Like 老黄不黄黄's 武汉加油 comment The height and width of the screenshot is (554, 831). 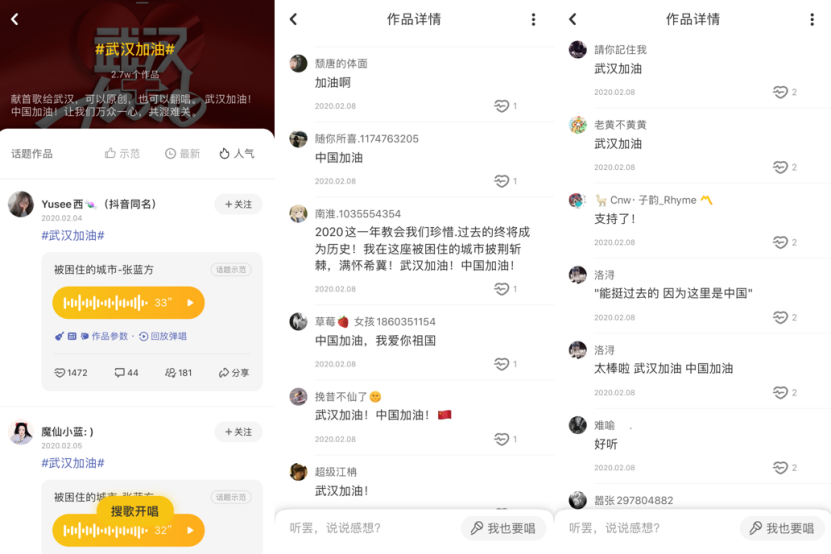tap(782, 167)
